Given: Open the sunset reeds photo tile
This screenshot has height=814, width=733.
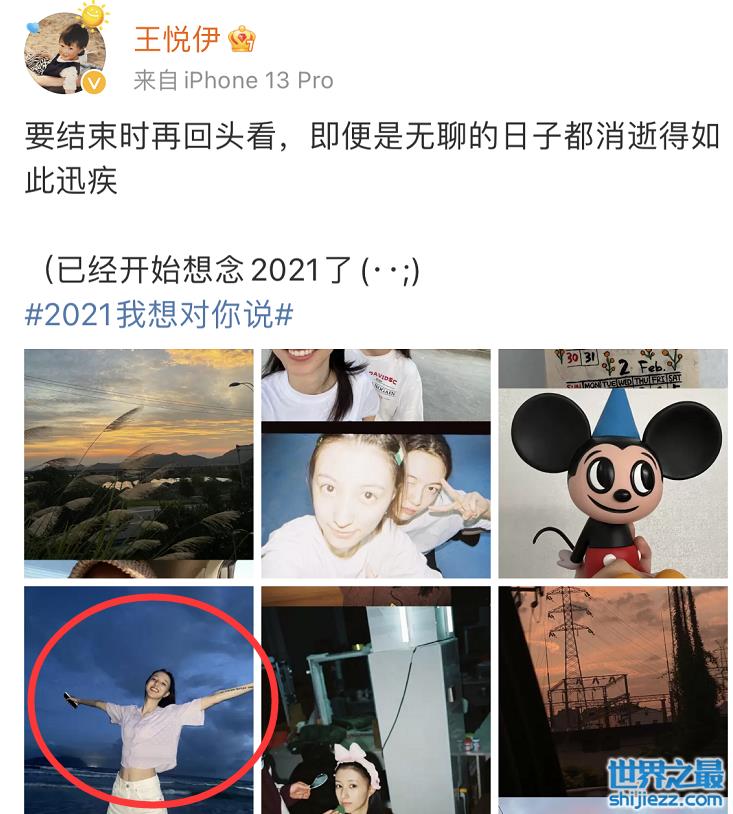Looking at the screenshot, I should click(139, 462).
